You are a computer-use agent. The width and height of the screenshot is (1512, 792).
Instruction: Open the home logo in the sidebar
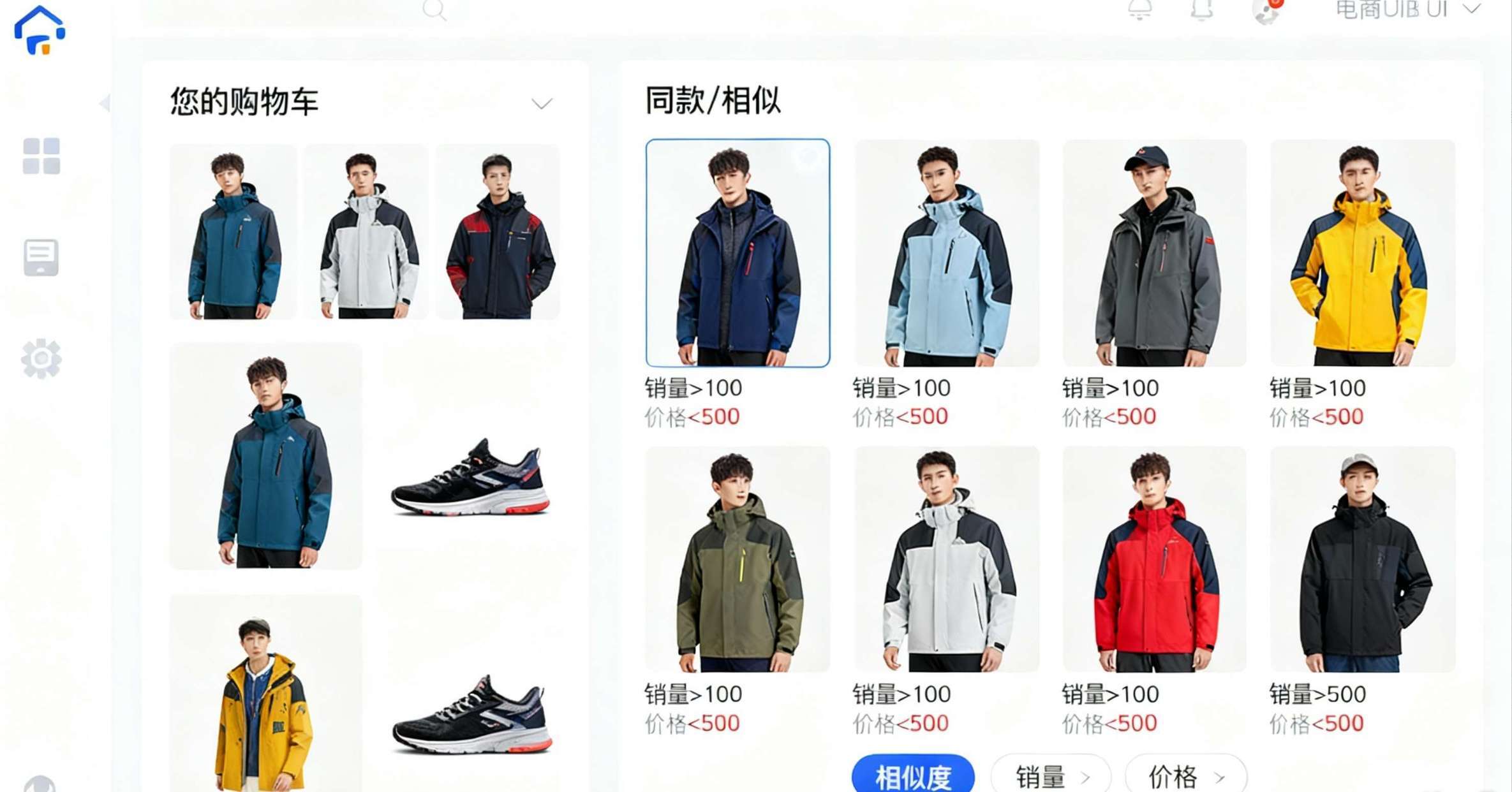pos(40,31)
